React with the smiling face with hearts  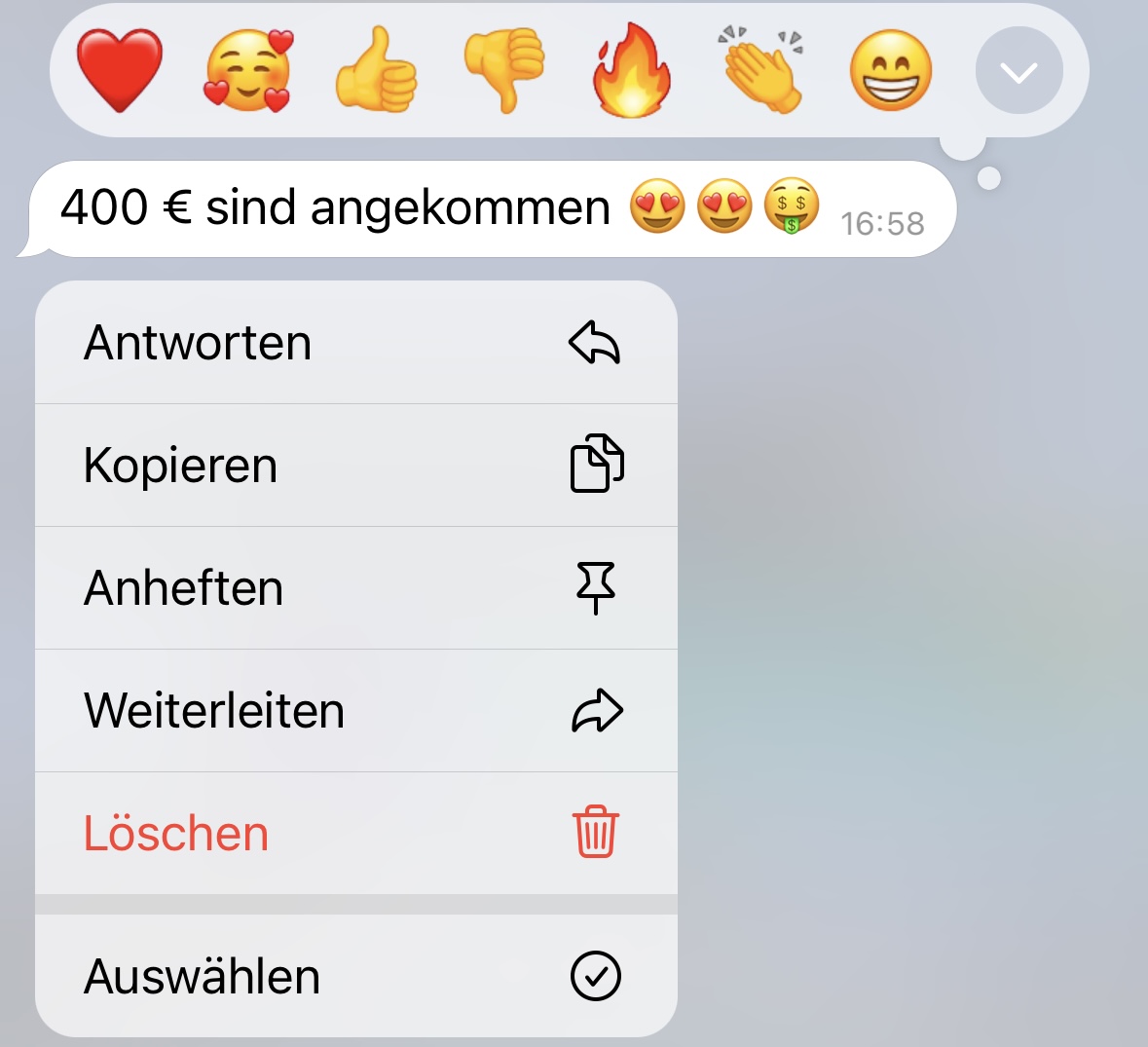coord(248,70)
